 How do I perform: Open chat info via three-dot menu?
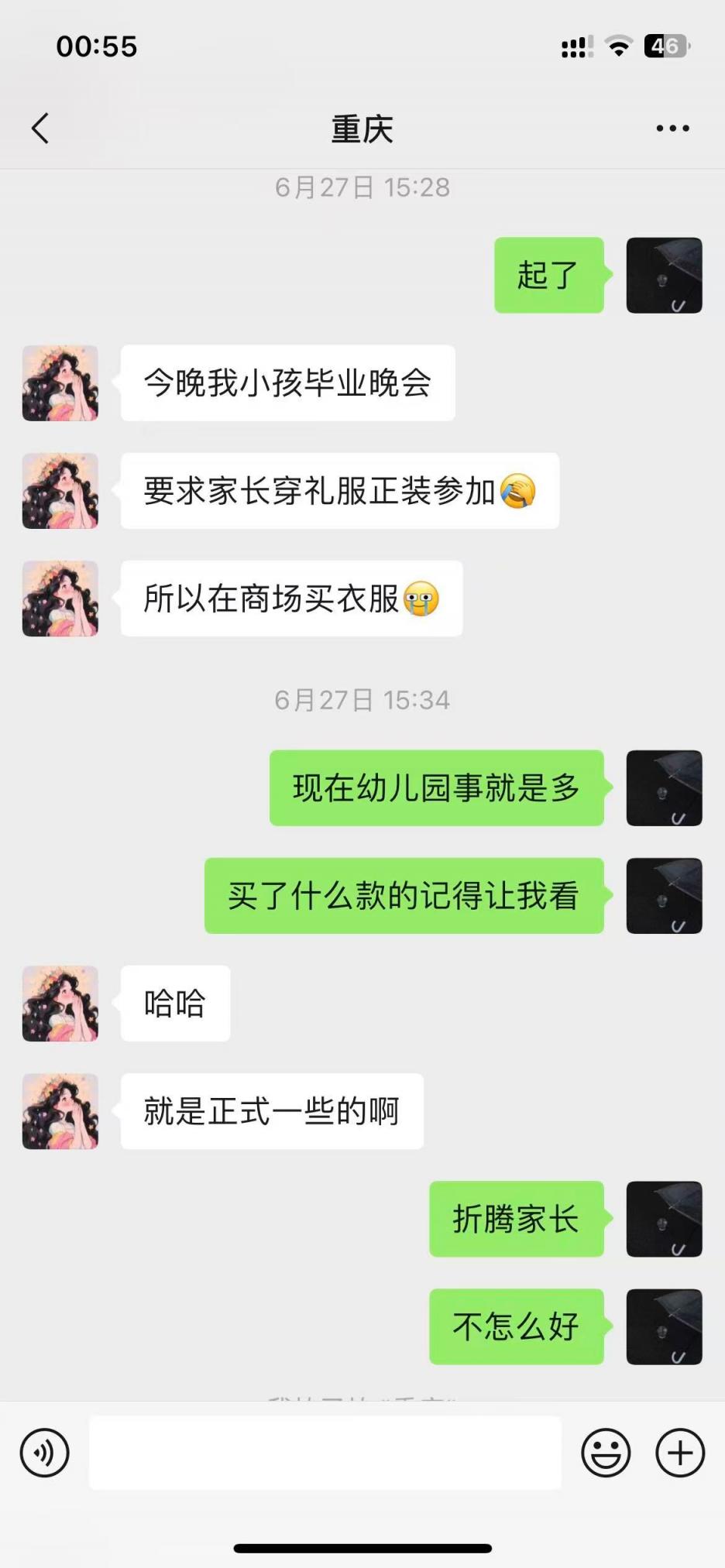[672, 129]
